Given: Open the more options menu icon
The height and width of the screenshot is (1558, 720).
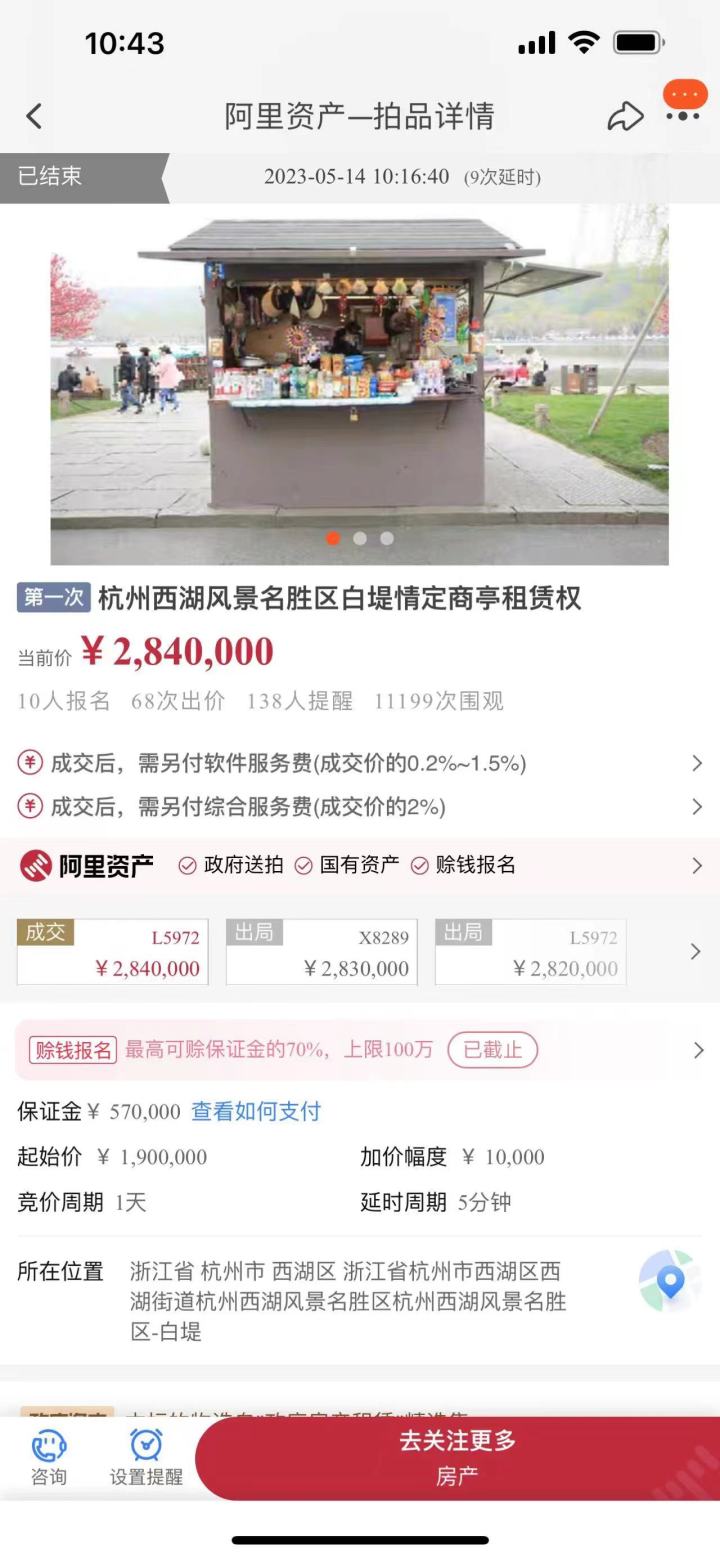Looking at the screenshot, I should 683,115.
